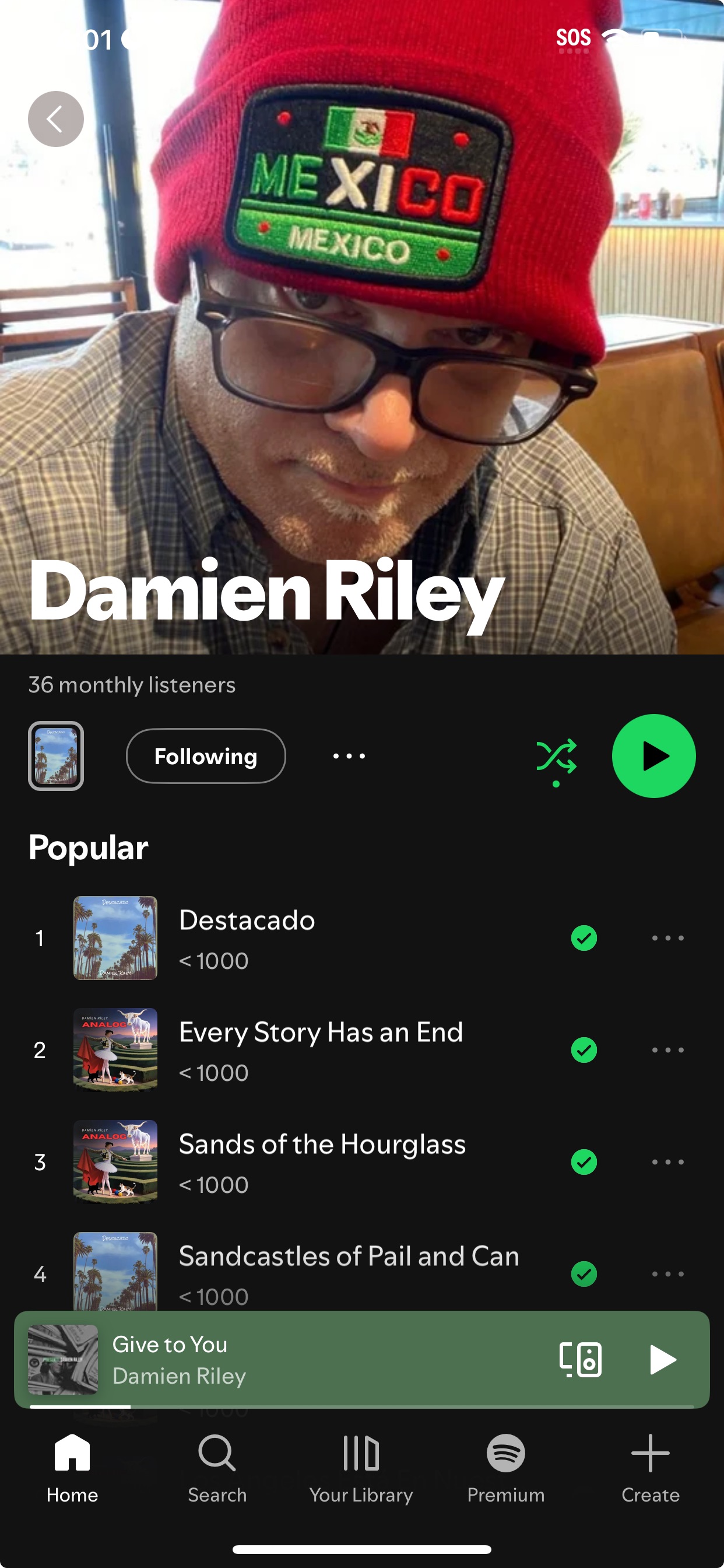Image resolution: width=724 pixels, height=1568 pixels.
Task: Resume playback of Give to You
Action: [x=662, y=1359]
